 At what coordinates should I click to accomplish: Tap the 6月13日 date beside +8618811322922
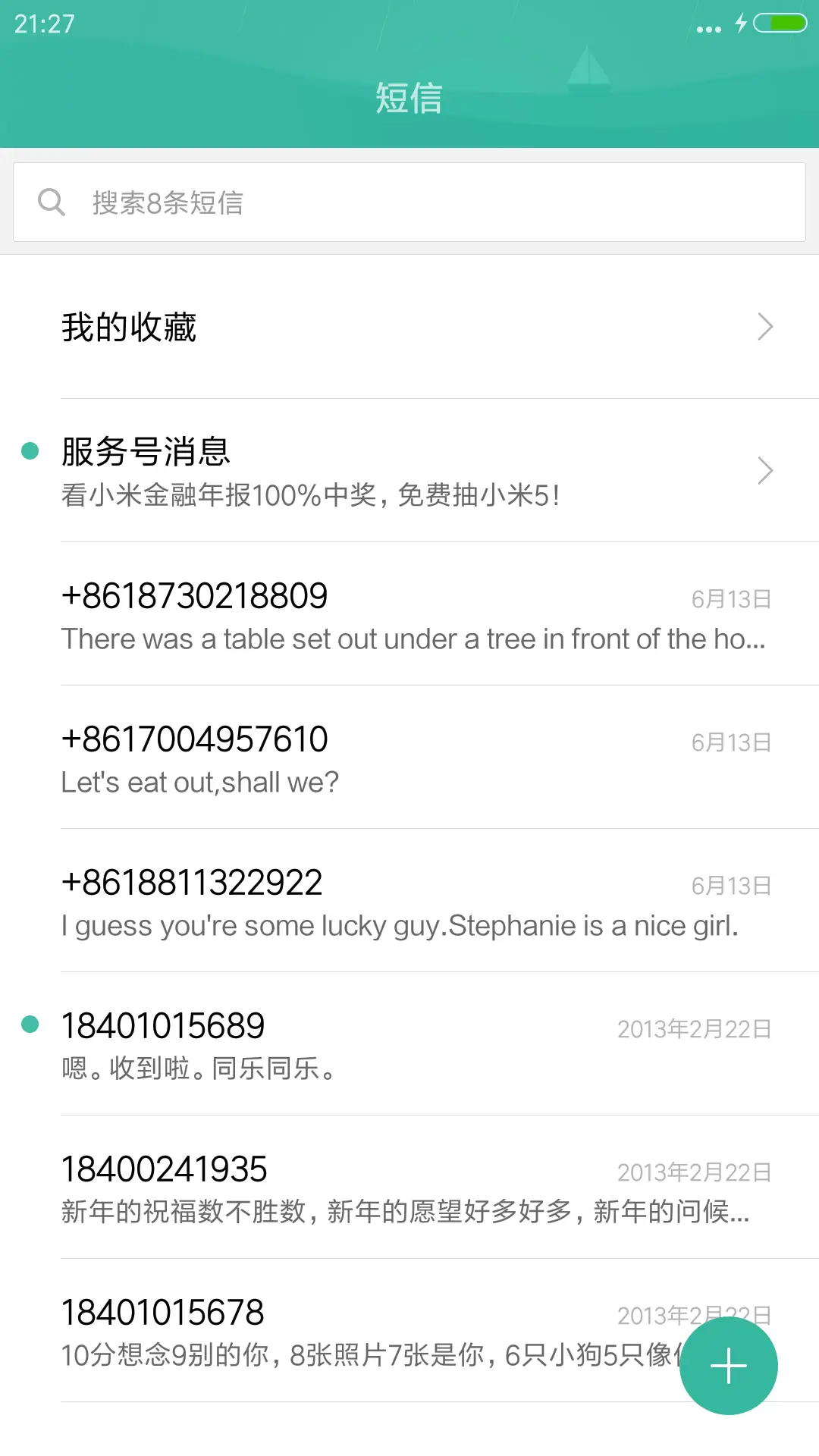[730, 884]
